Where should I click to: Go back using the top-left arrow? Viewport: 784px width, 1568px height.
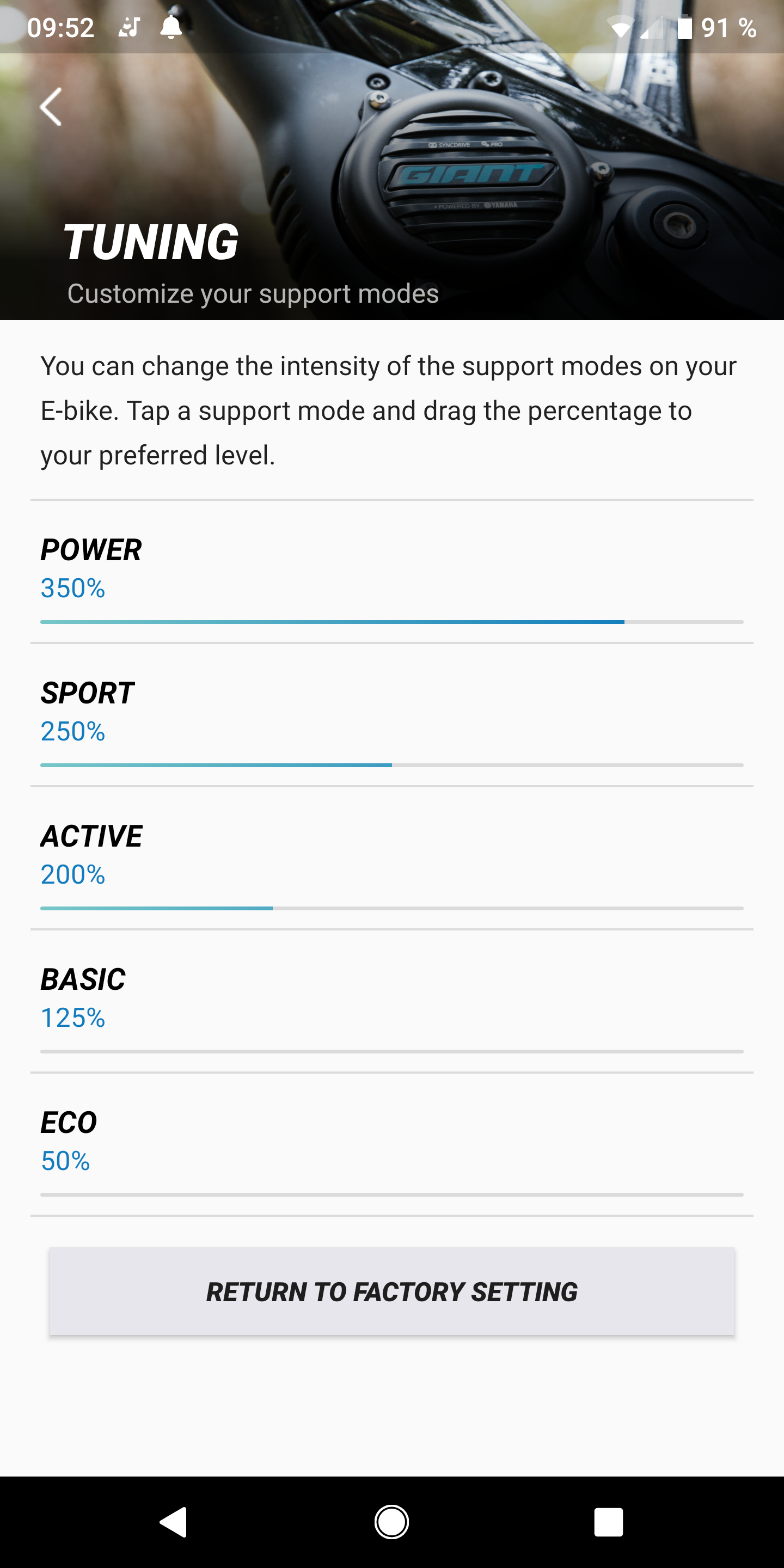coord(51,107)
